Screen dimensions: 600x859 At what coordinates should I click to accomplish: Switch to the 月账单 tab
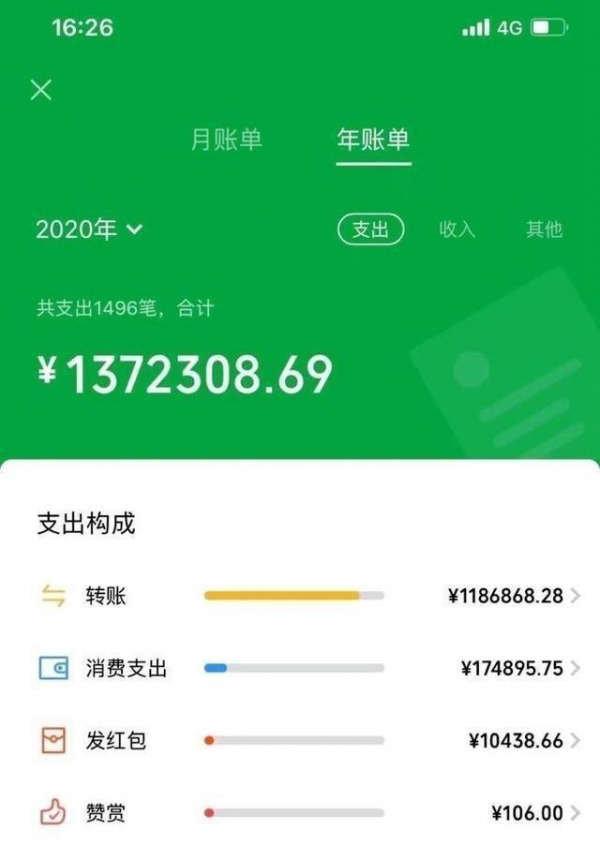tap(226, 140)
